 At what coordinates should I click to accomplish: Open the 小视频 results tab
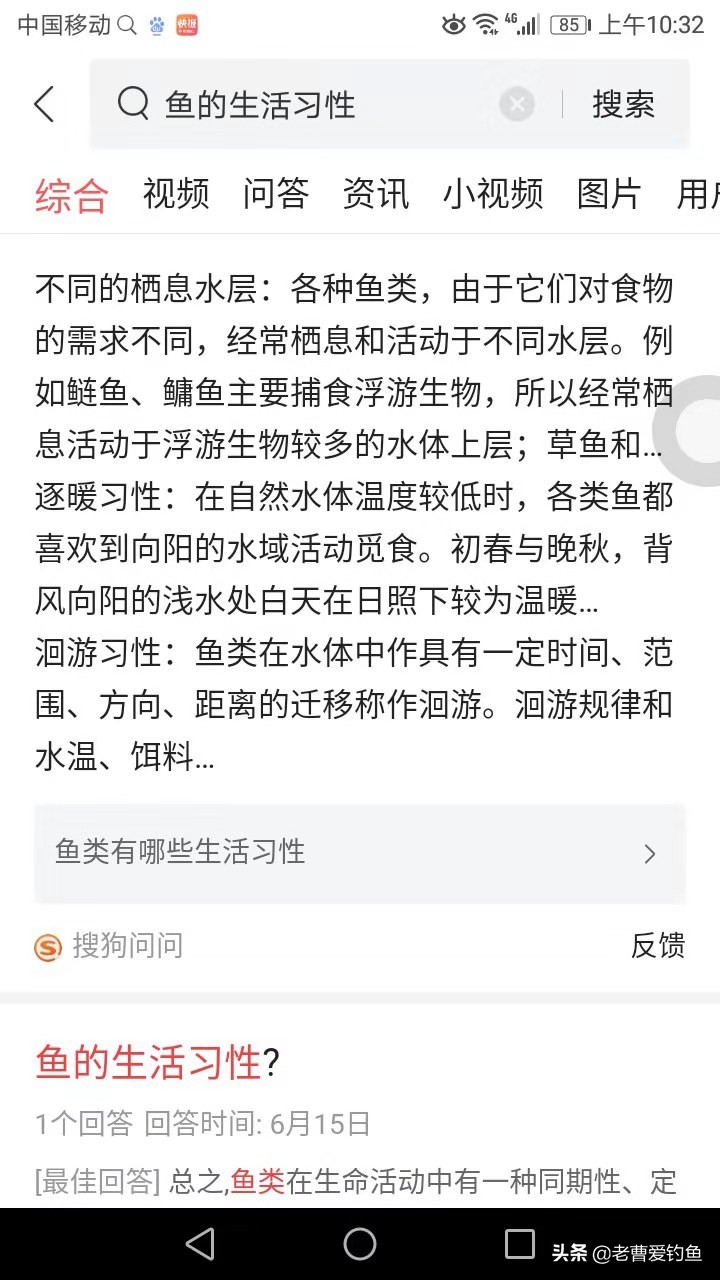click(492, 196)
